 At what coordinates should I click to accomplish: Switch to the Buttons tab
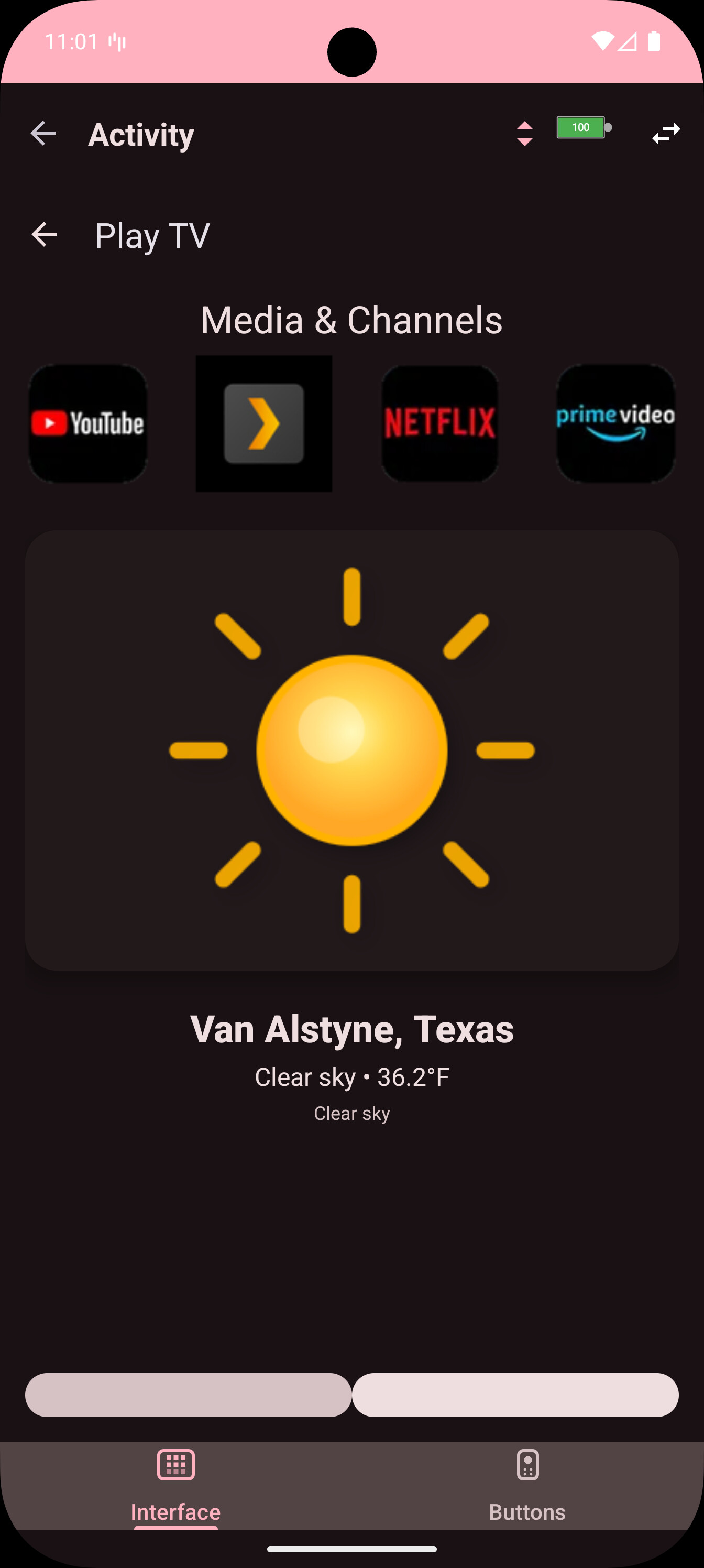point(527,1486)
